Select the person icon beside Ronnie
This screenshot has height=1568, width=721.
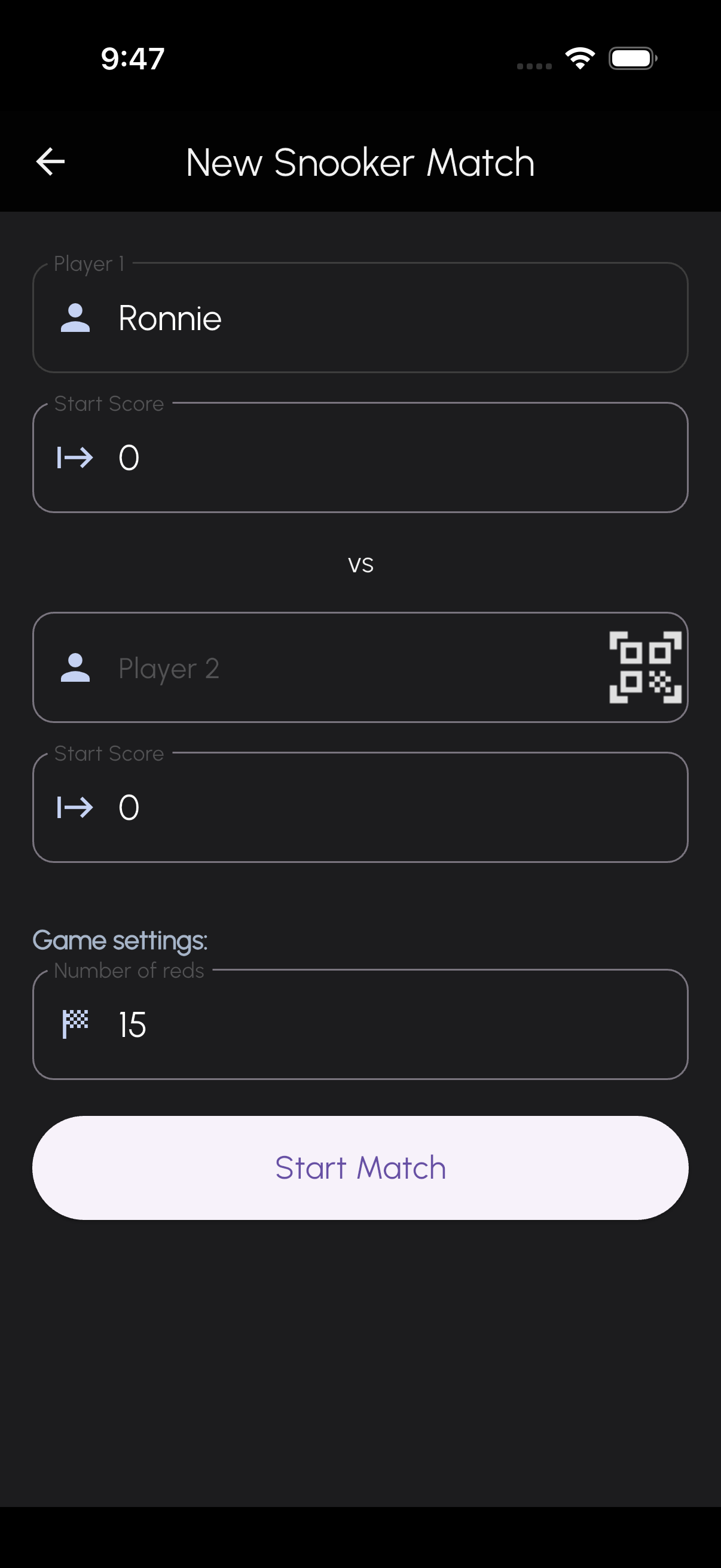pos(75,317)
